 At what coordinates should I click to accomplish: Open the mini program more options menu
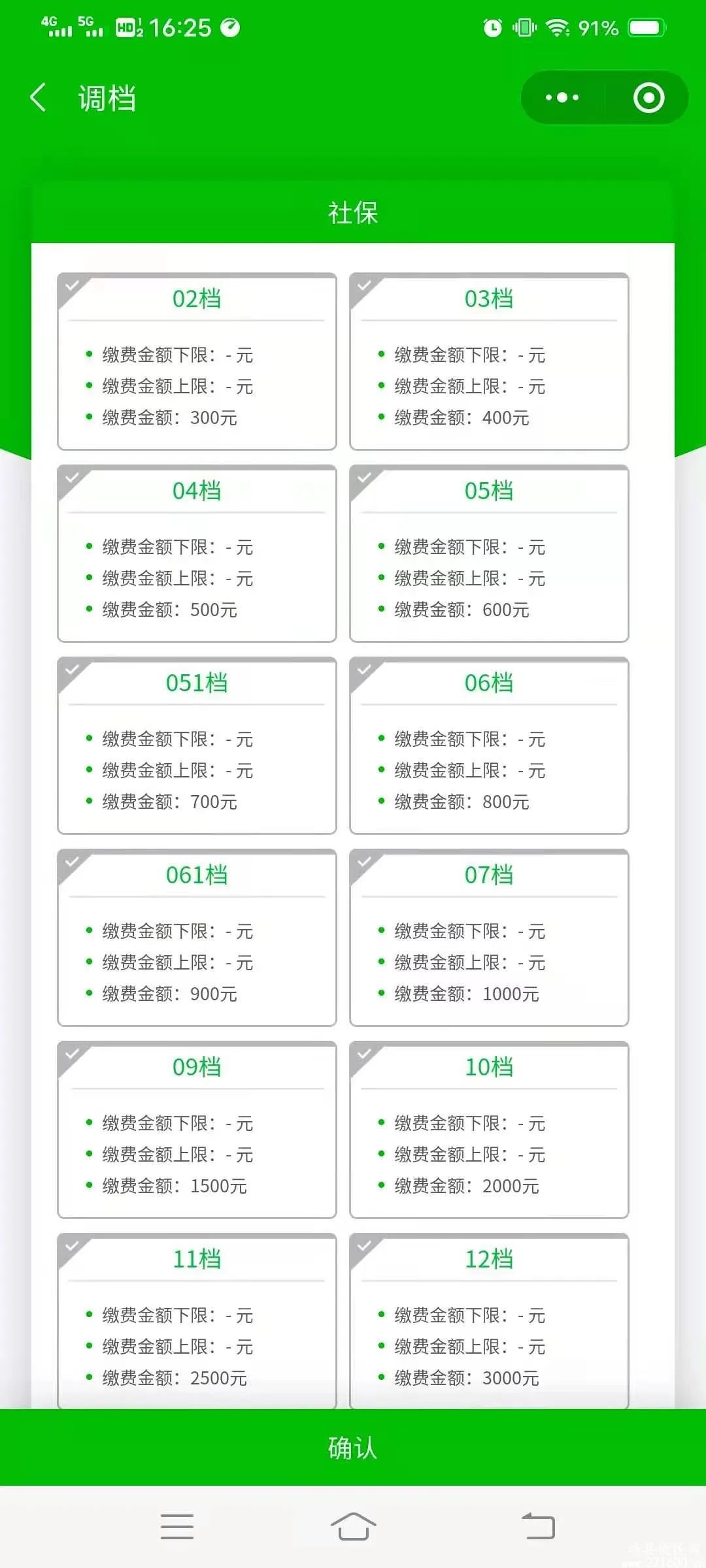562,98
